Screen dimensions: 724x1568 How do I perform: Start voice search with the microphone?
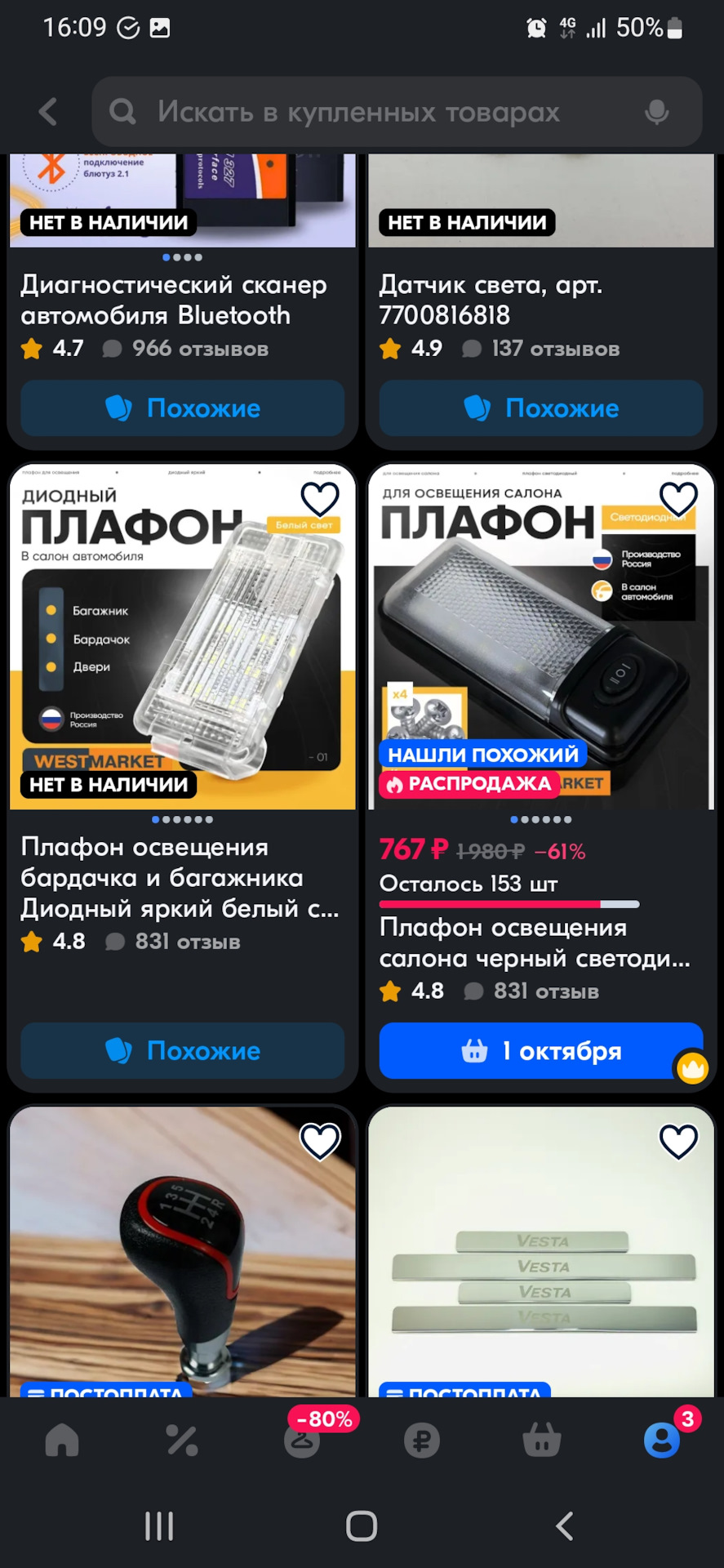[x=656, y=112]
